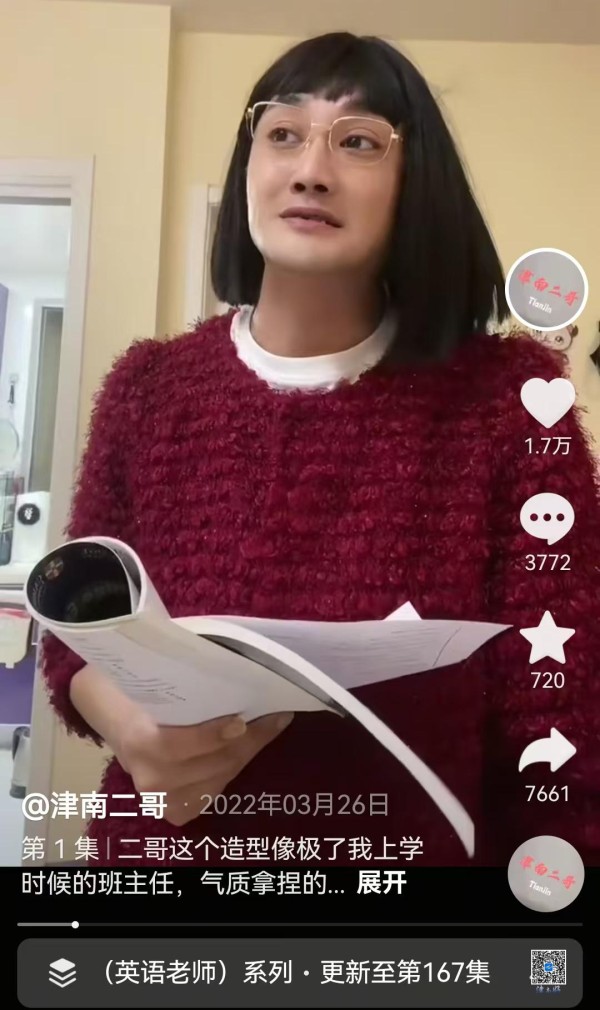Open the comments with 3772 replies
This screenshot has height=1010, width=600.
pyautogui.click(x=547, y=519)
